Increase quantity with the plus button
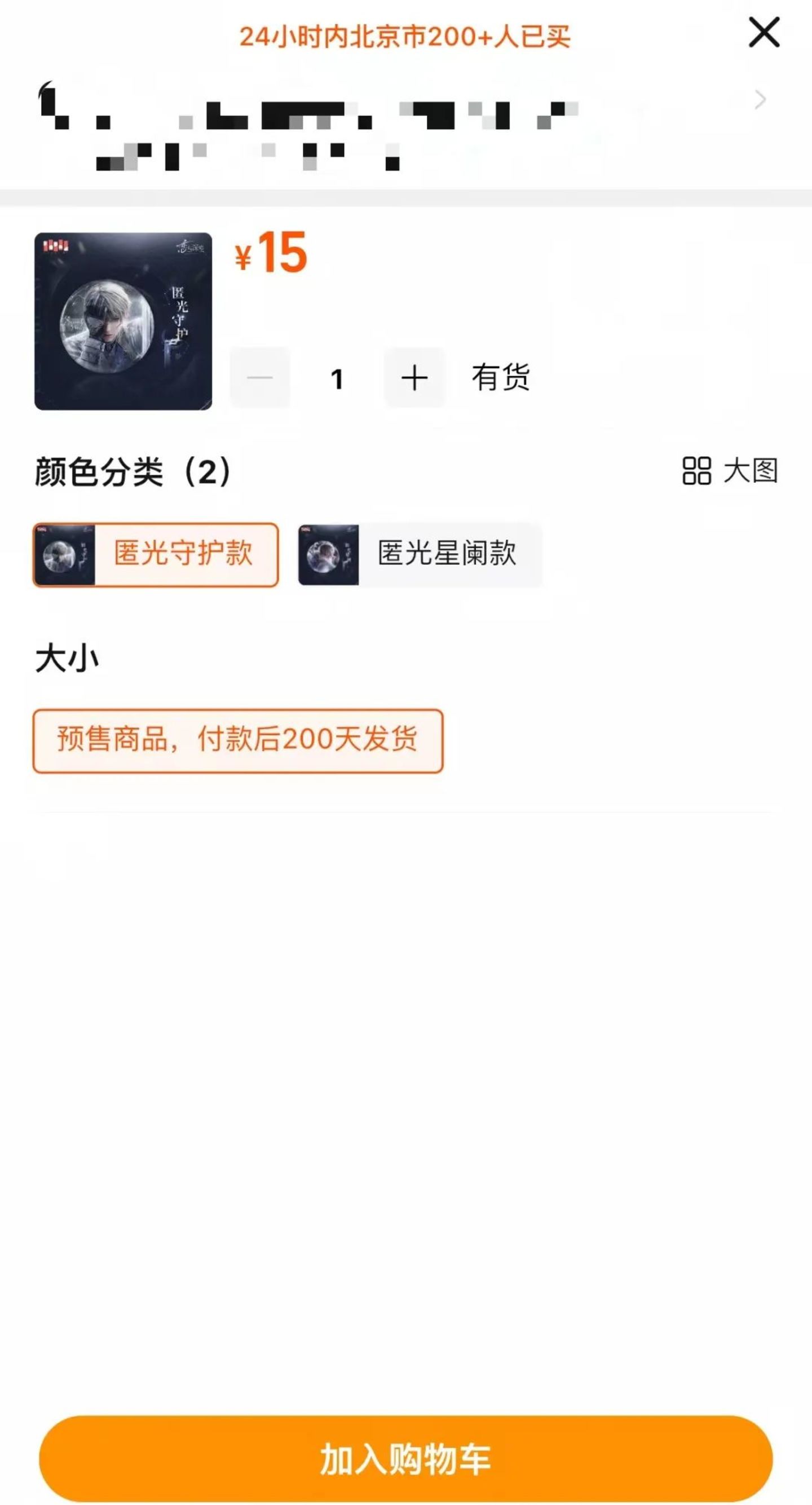 coord(414,378)
